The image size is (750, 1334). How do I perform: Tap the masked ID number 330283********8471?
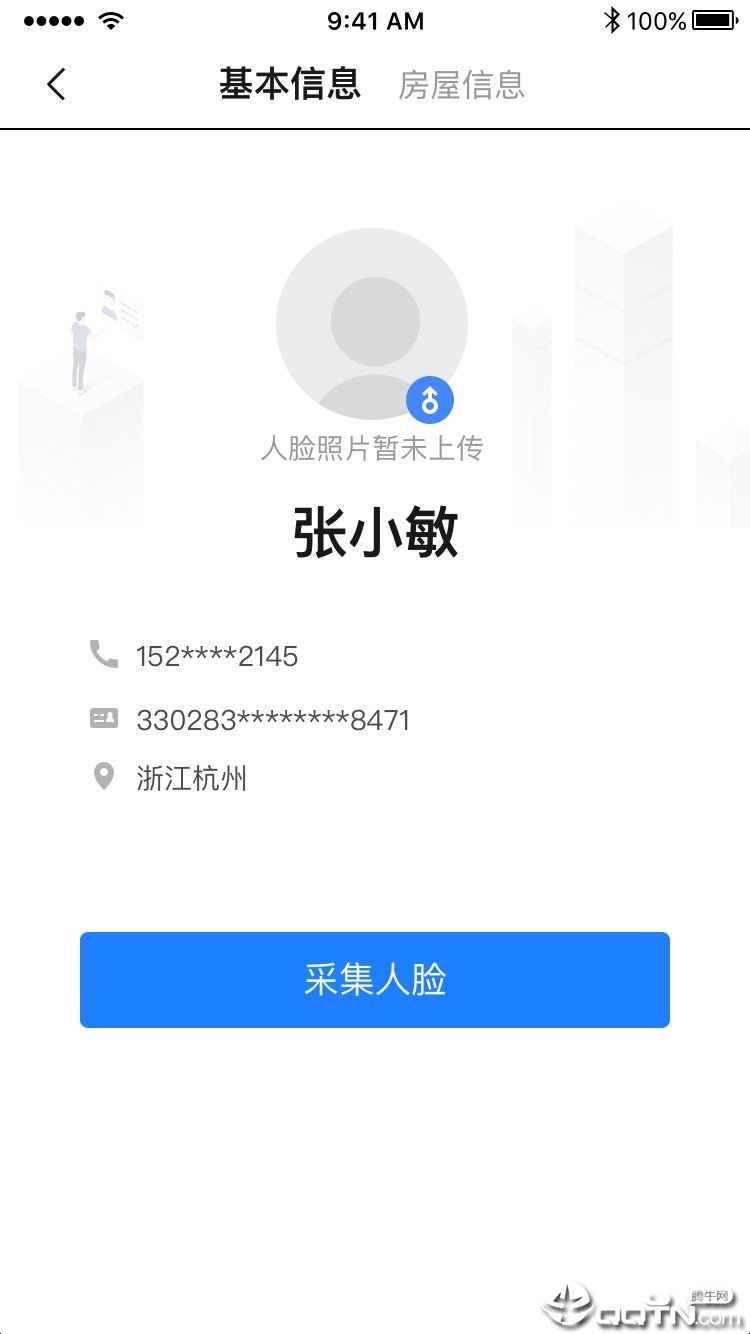(272, 719)
